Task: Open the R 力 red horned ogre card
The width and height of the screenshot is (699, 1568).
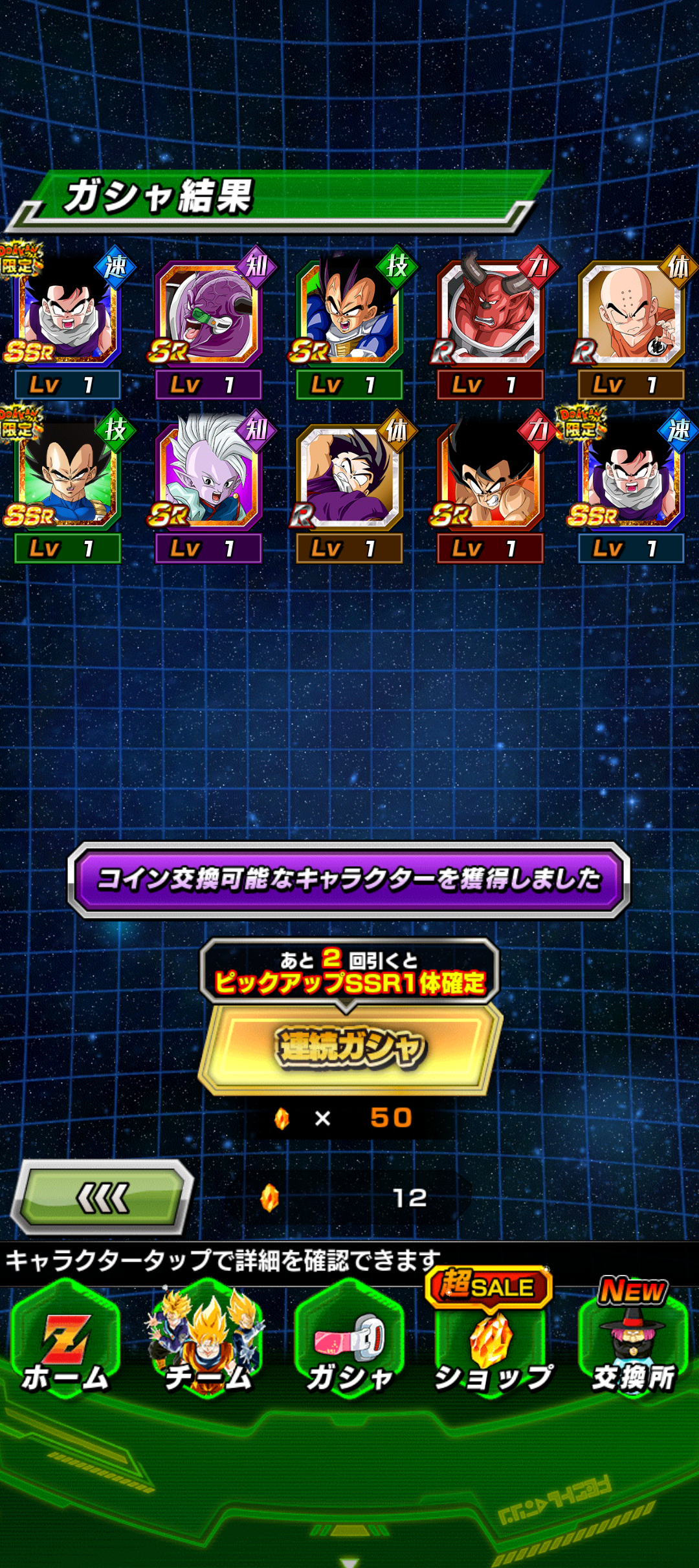Action: coord(490,314)
